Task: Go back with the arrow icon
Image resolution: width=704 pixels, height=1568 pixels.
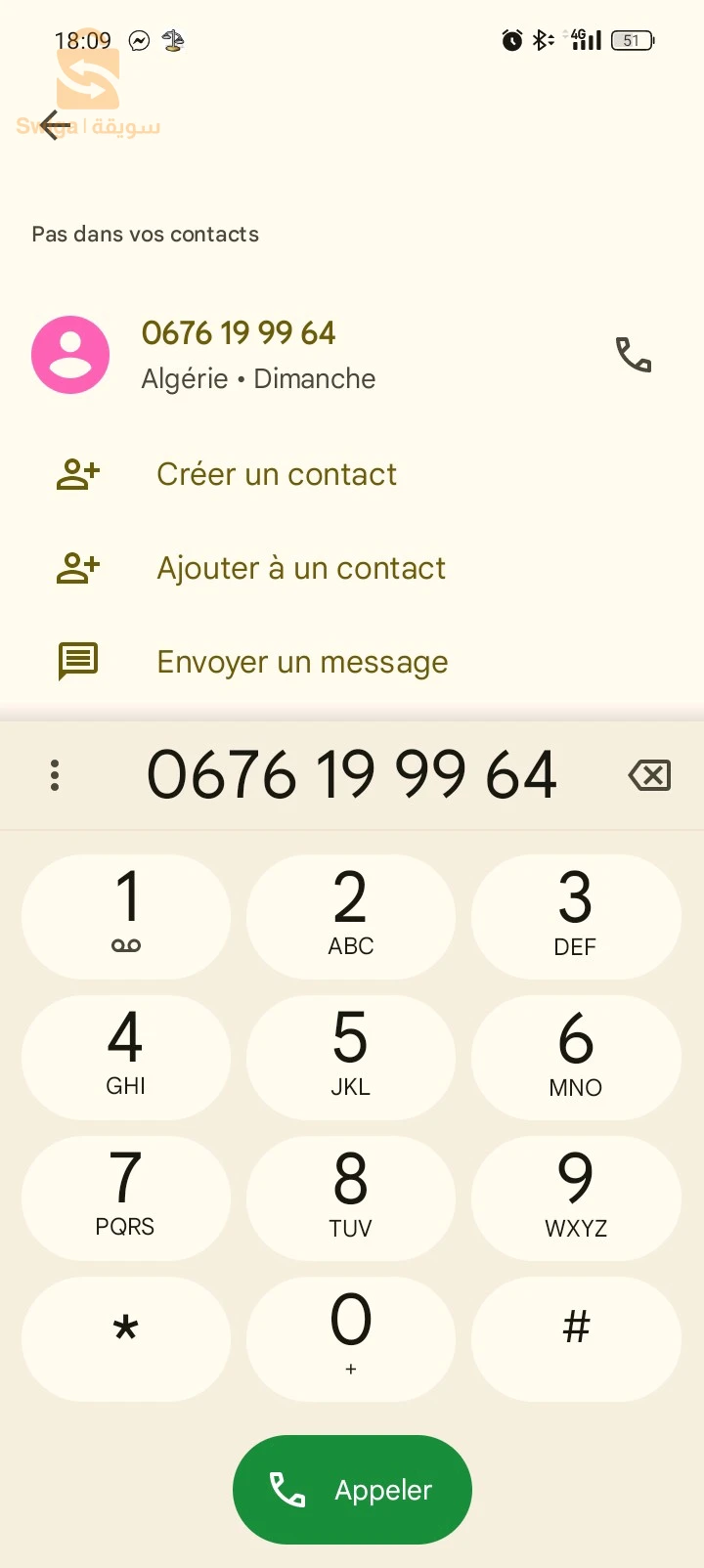Action: (x=56, y=125)
